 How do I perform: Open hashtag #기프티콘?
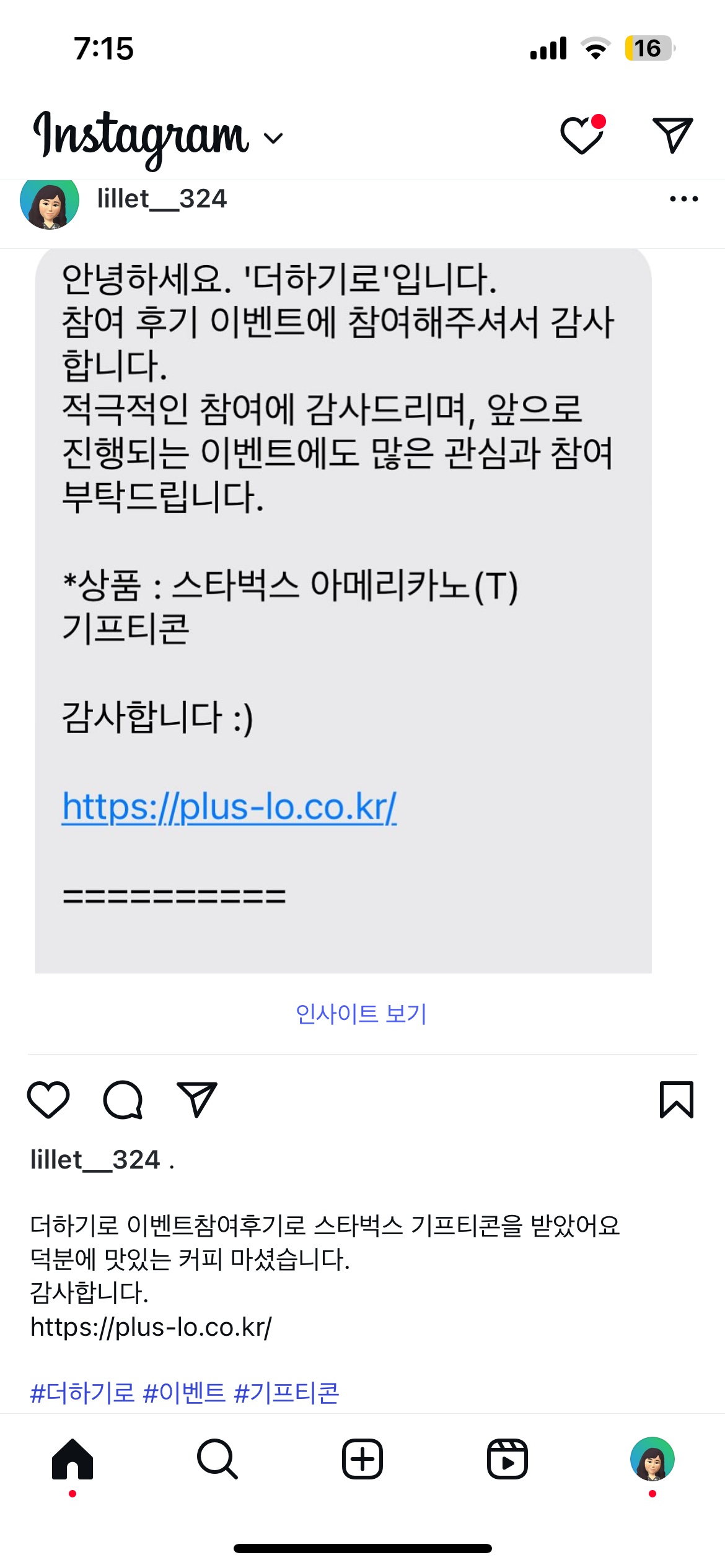point(286,1393)
